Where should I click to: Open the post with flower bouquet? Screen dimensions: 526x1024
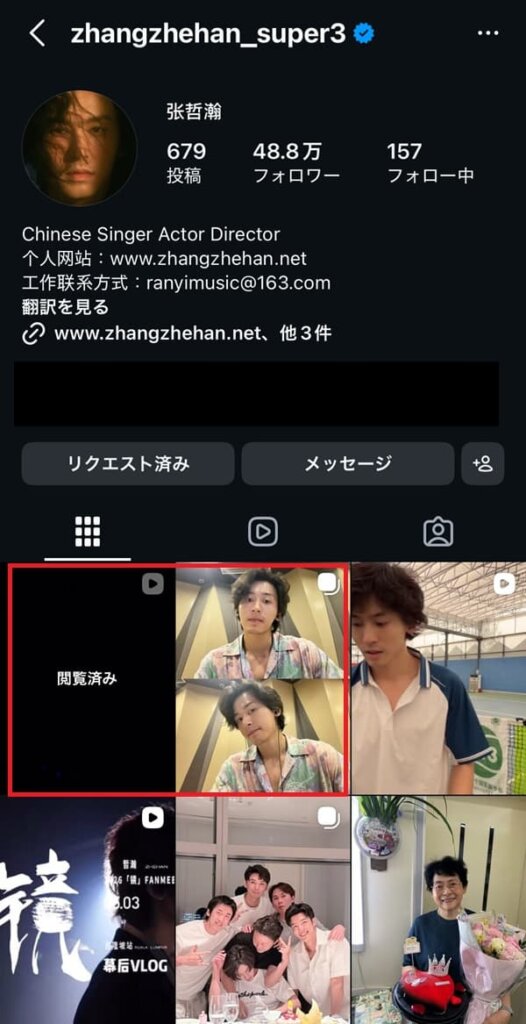(438, 910)
